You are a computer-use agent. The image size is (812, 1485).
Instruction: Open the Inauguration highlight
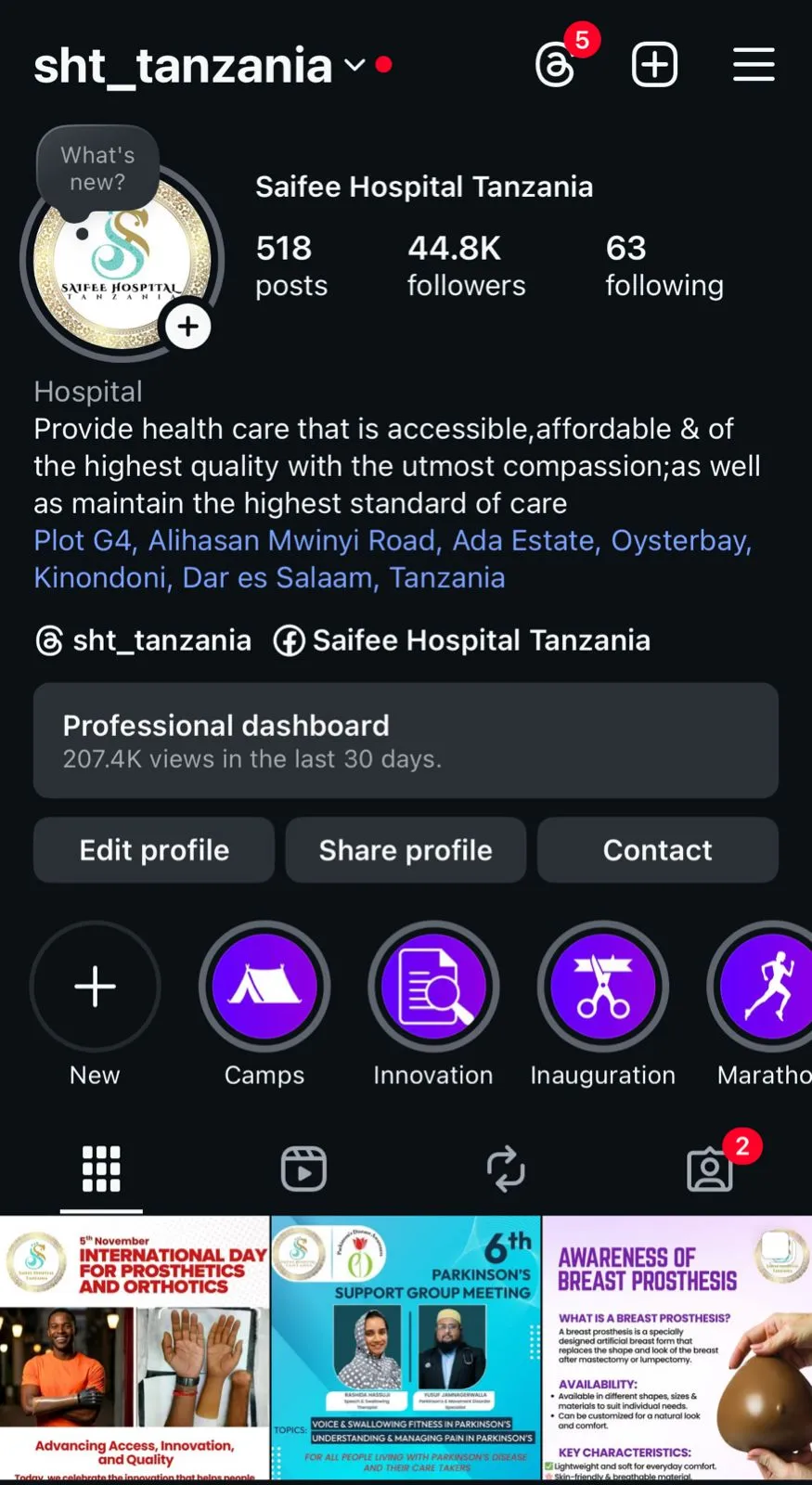click(602, 987)
